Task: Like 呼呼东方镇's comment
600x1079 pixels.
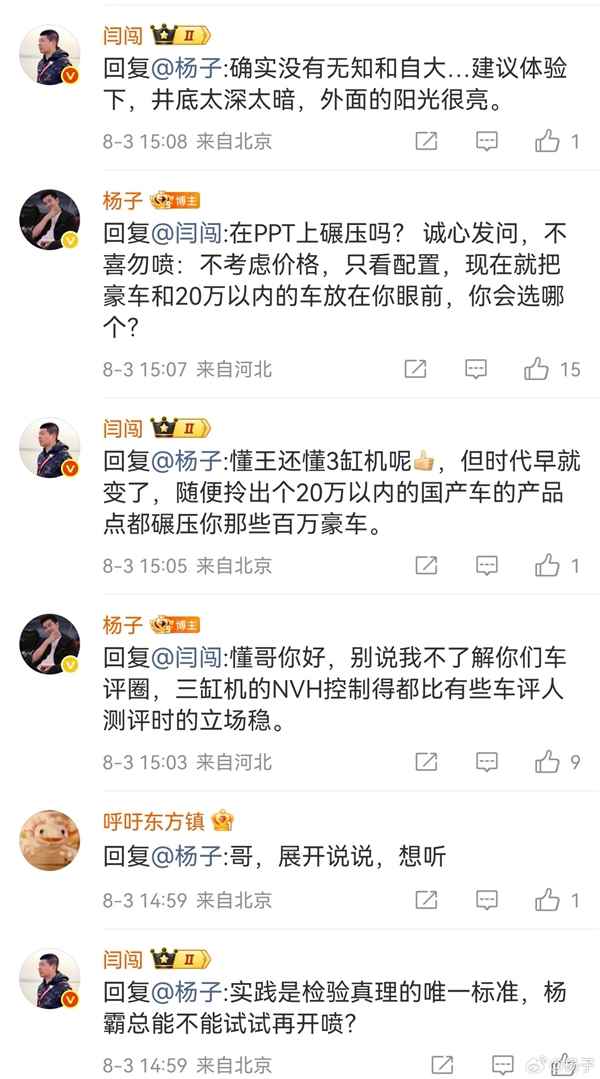Action: 547,900
